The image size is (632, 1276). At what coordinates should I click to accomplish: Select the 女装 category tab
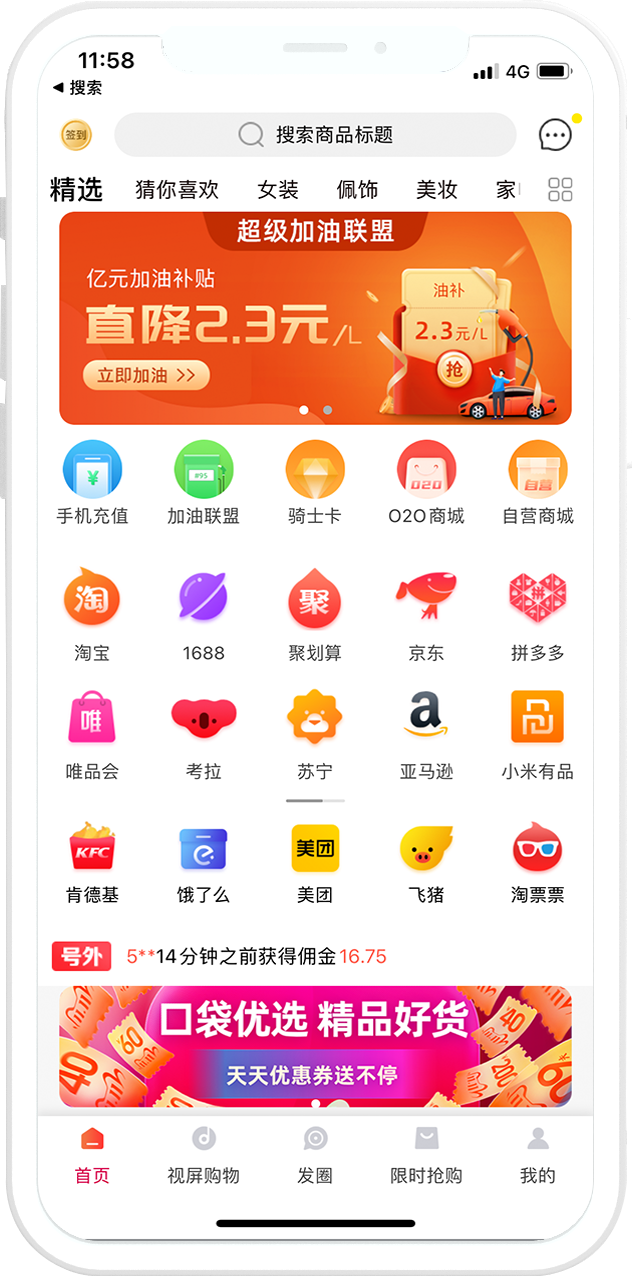tap(278, 190)
